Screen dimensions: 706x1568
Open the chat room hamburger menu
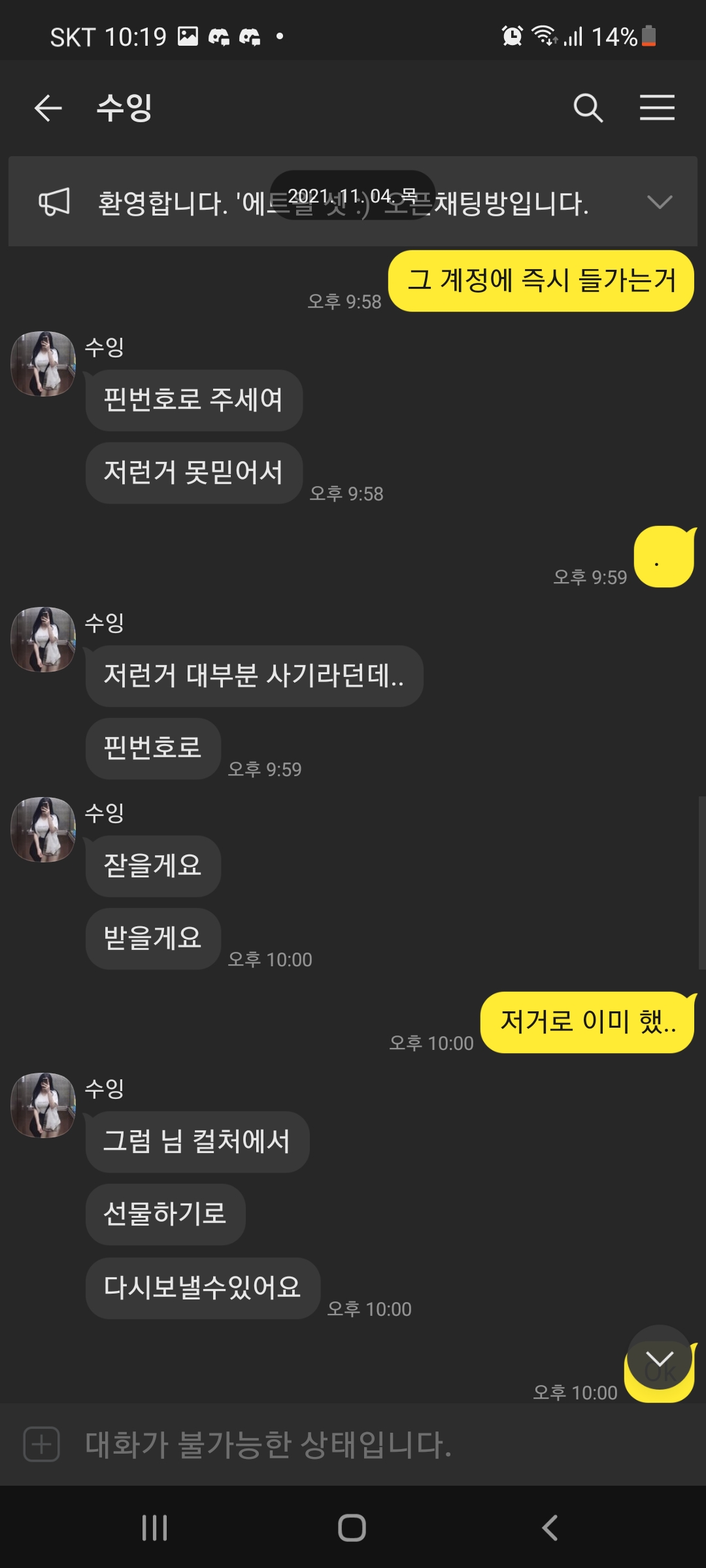coord(657,108)
